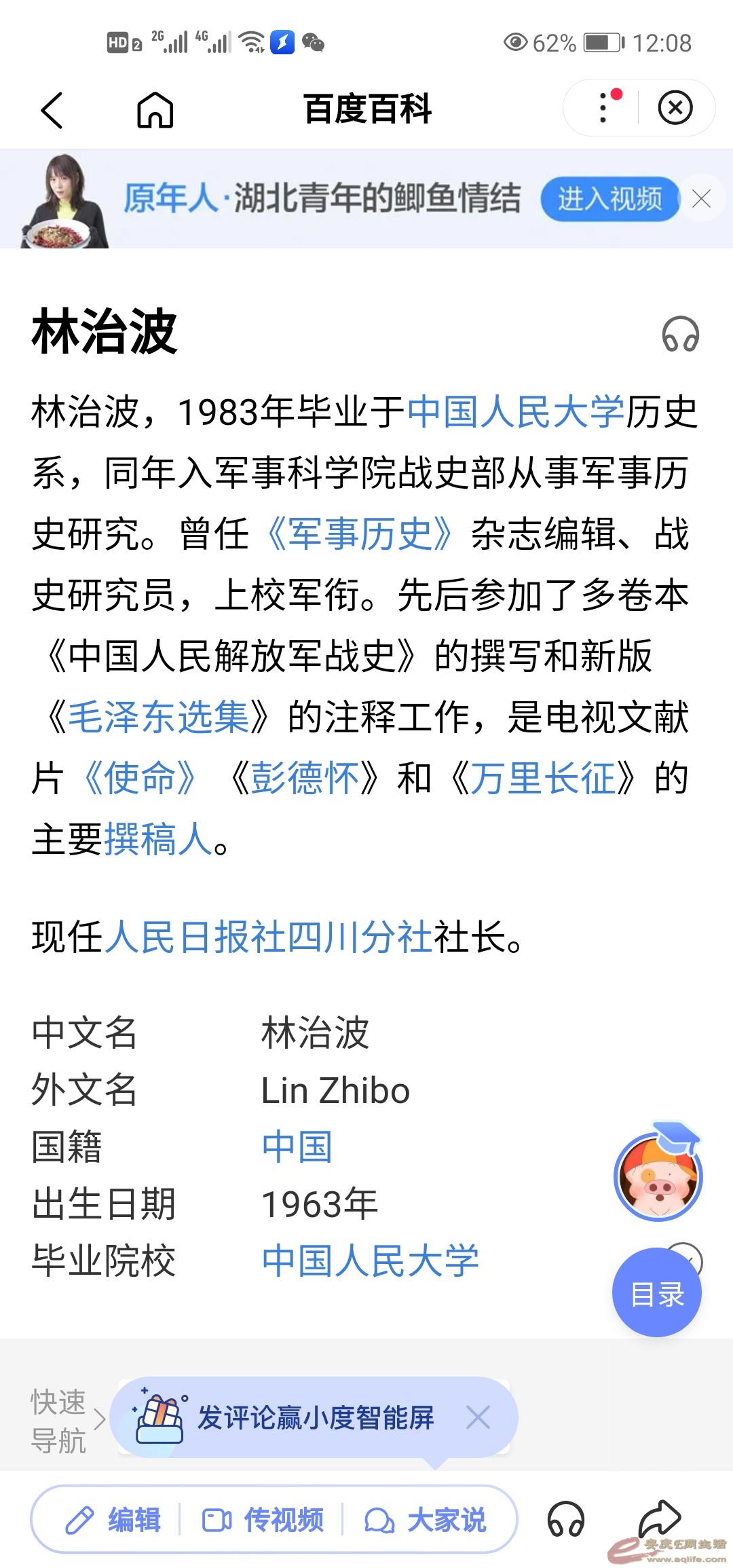Tap 编辑 to edit this entry
The image size is (733, 1568).
tap(113, 1520)
